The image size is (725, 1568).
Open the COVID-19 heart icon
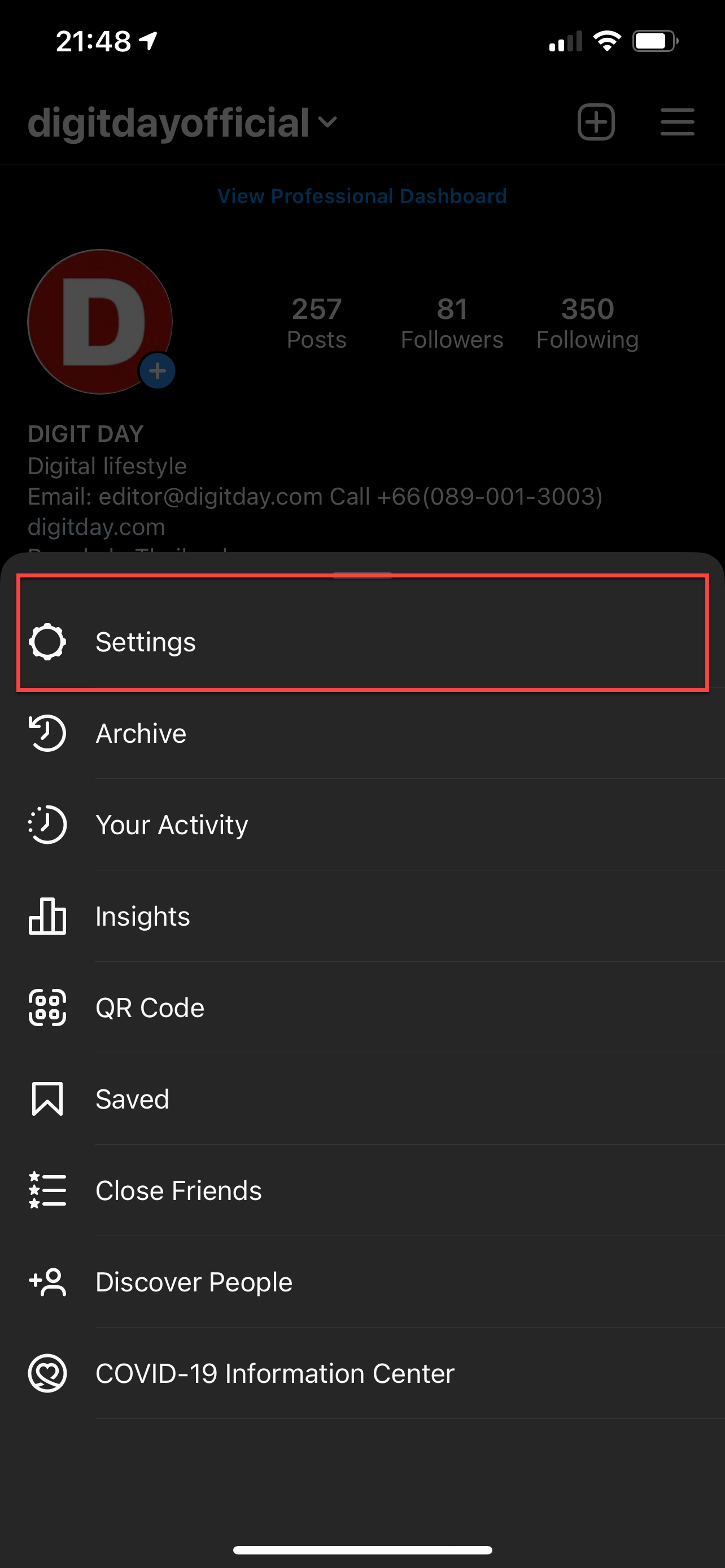tap(47, 1373)
